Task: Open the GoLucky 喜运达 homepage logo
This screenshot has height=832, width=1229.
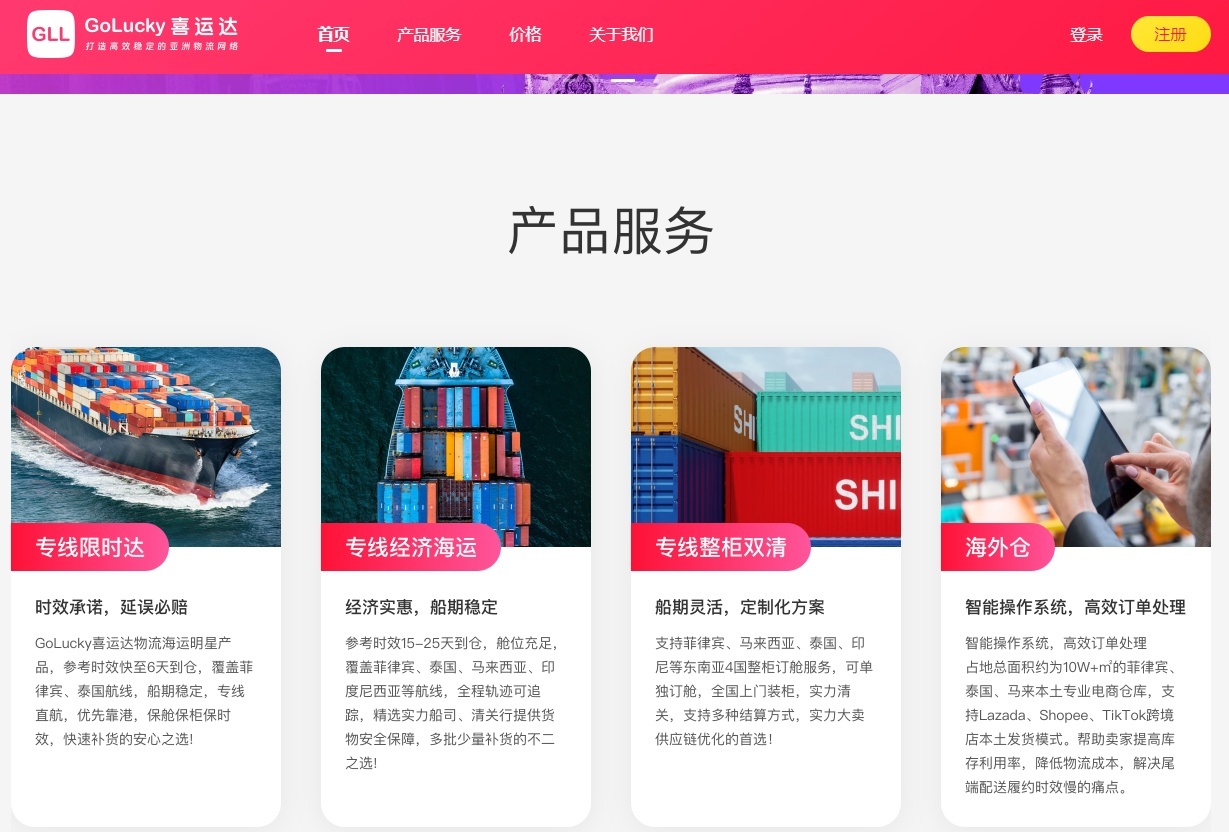Action: 134,34
